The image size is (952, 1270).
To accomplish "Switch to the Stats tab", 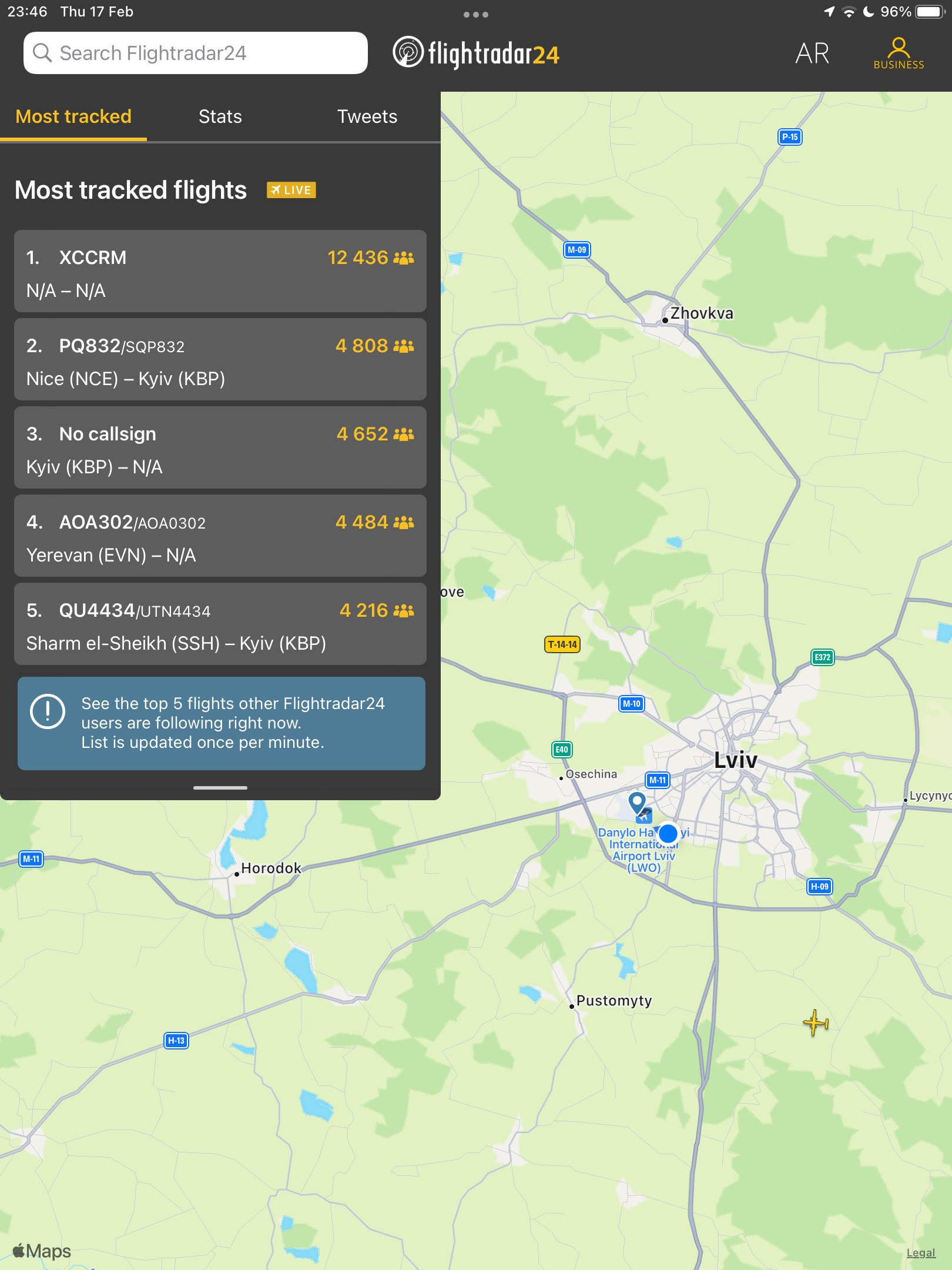I will (220, 116).
